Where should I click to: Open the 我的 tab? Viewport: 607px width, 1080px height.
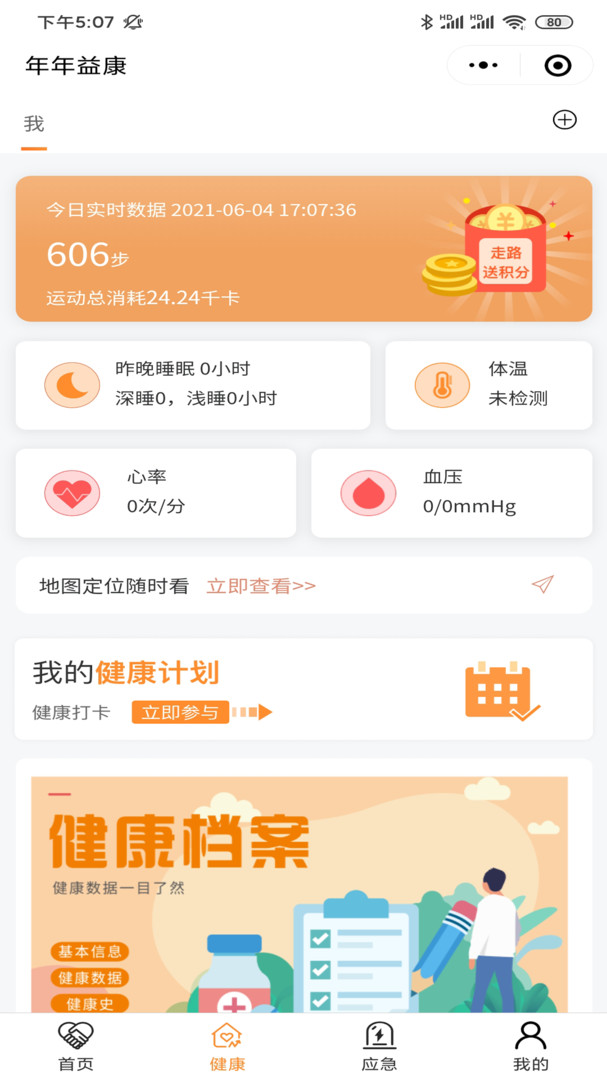[x=531, y=1046]
